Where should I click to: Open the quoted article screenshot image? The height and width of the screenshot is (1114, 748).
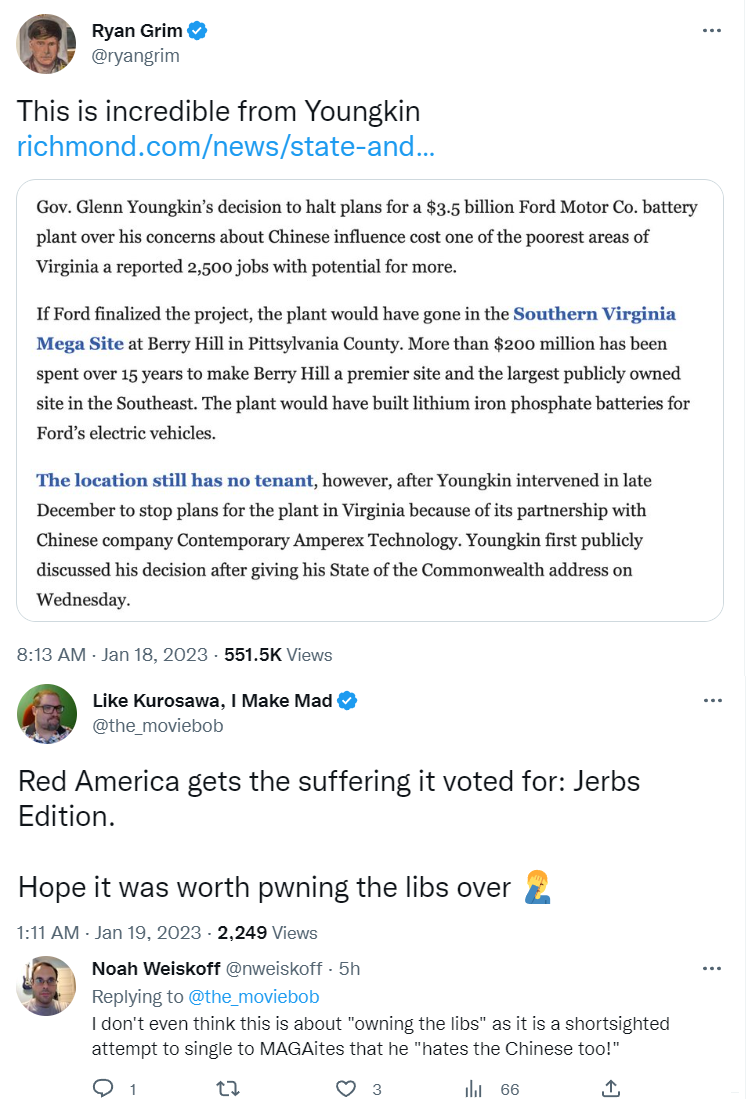pyautogui.click(x=370, y=400)
